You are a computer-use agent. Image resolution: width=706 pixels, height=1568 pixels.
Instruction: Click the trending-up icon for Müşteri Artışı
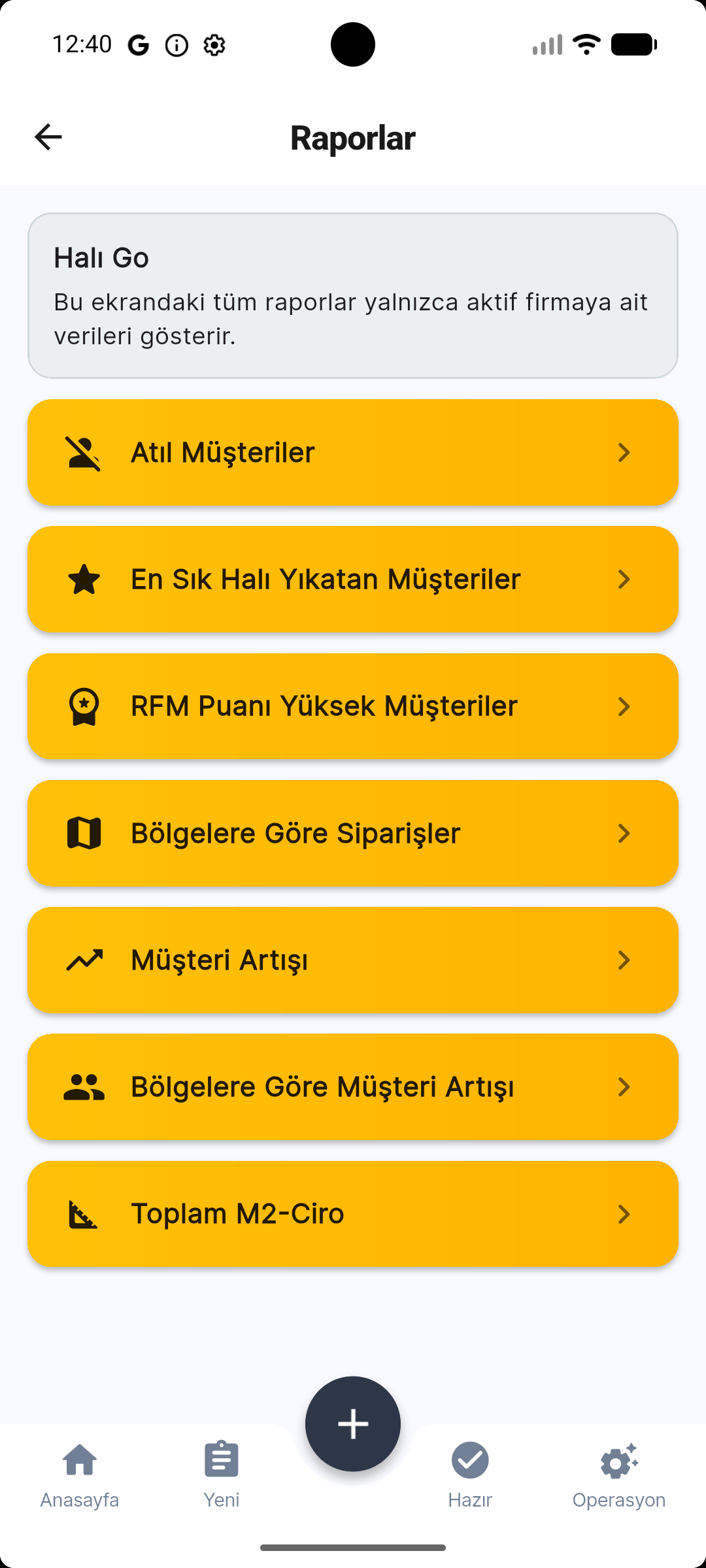pos(84,960)
